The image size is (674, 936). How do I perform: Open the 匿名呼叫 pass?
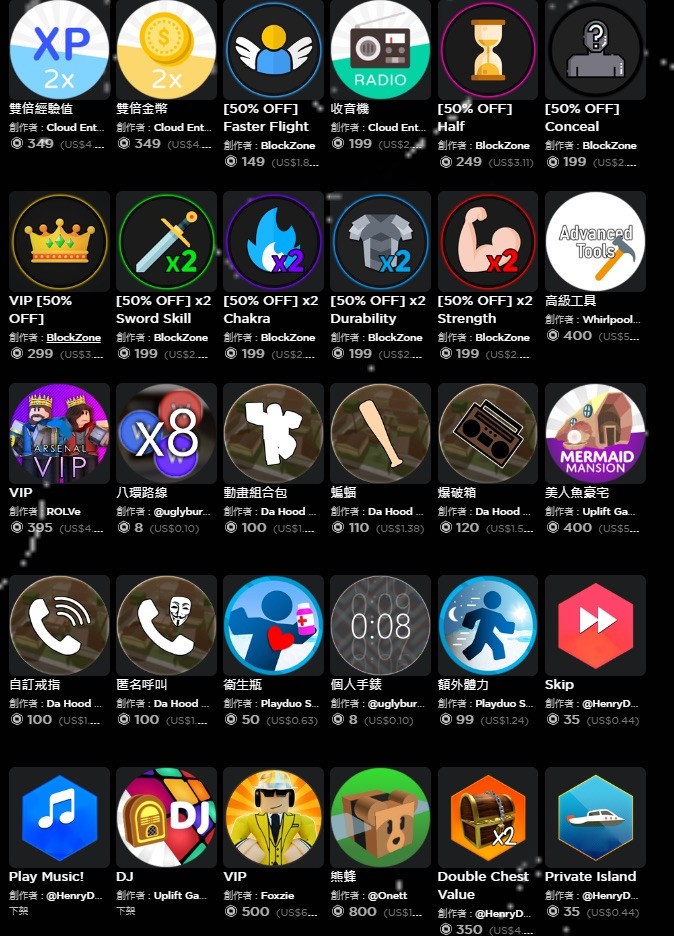coord(166,625)
